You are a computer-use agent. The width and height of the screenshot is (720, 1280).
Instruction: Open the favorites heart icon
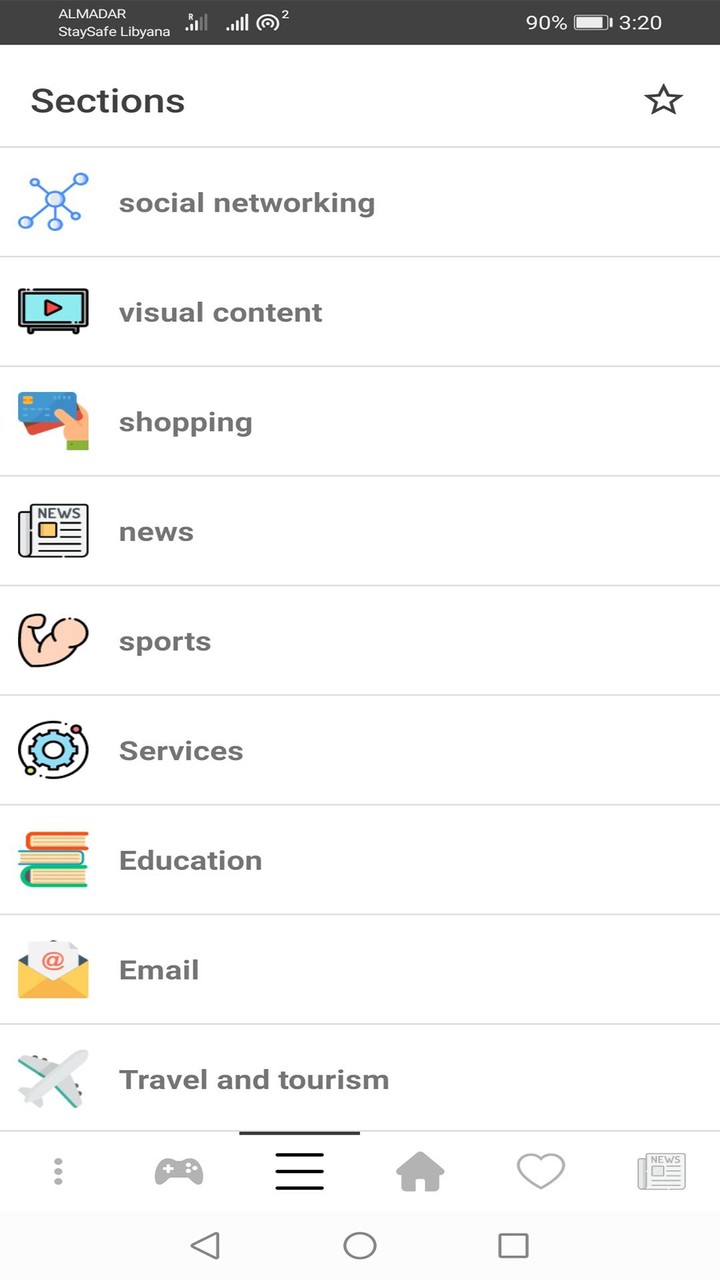tap(540, 1170)
